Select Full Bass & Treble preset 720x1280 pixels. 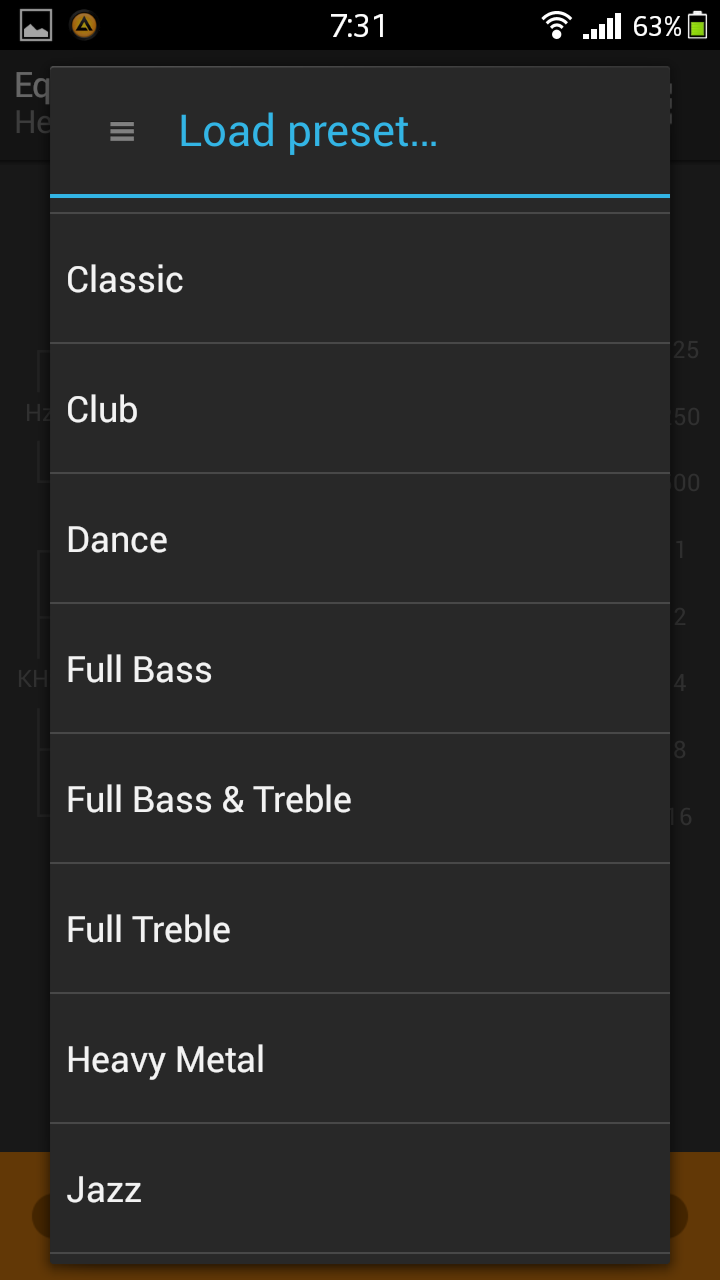pos(360,799)
